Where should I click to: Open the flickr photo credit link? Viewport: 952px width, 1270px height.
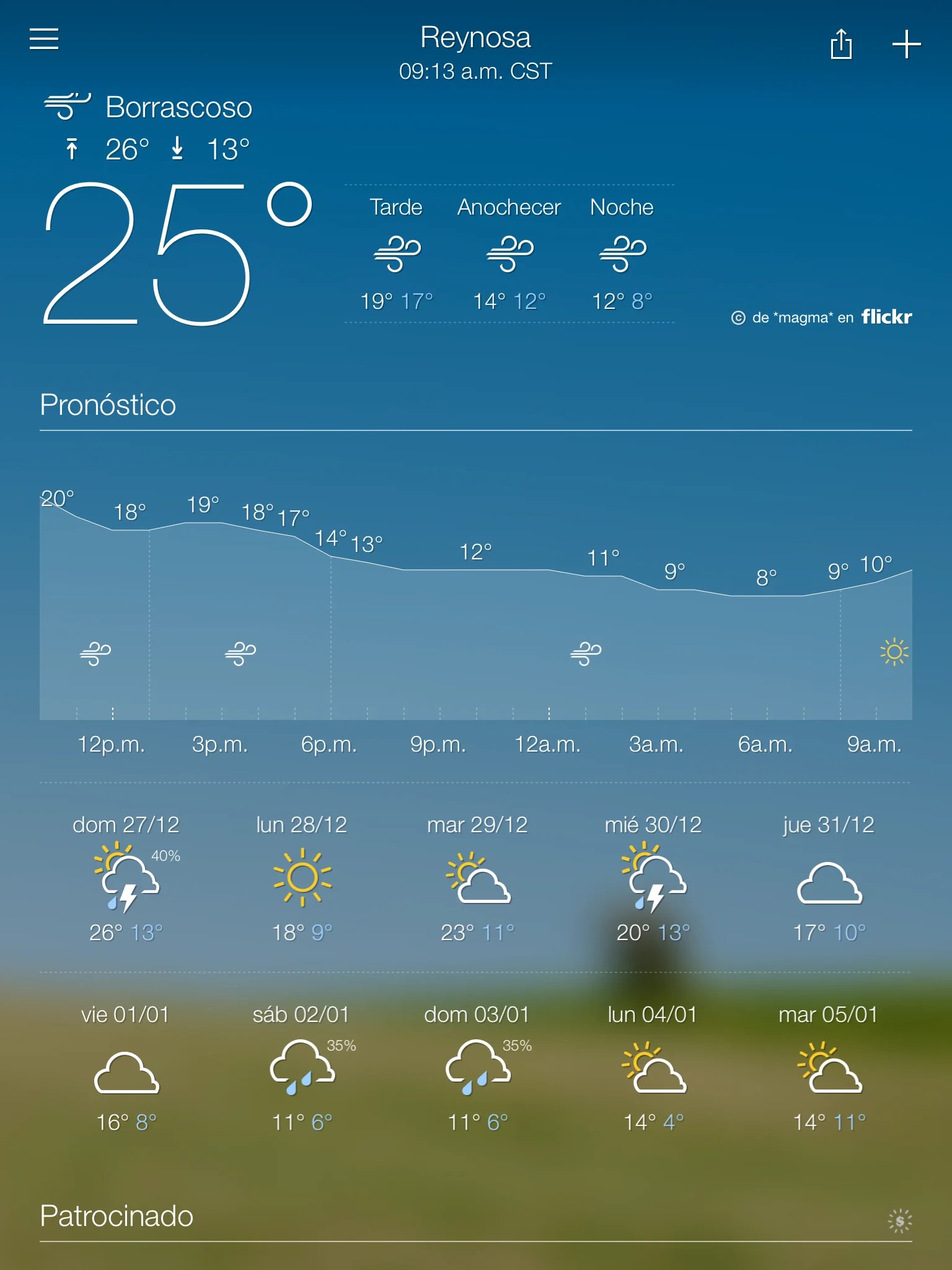(x=822, y=317)
